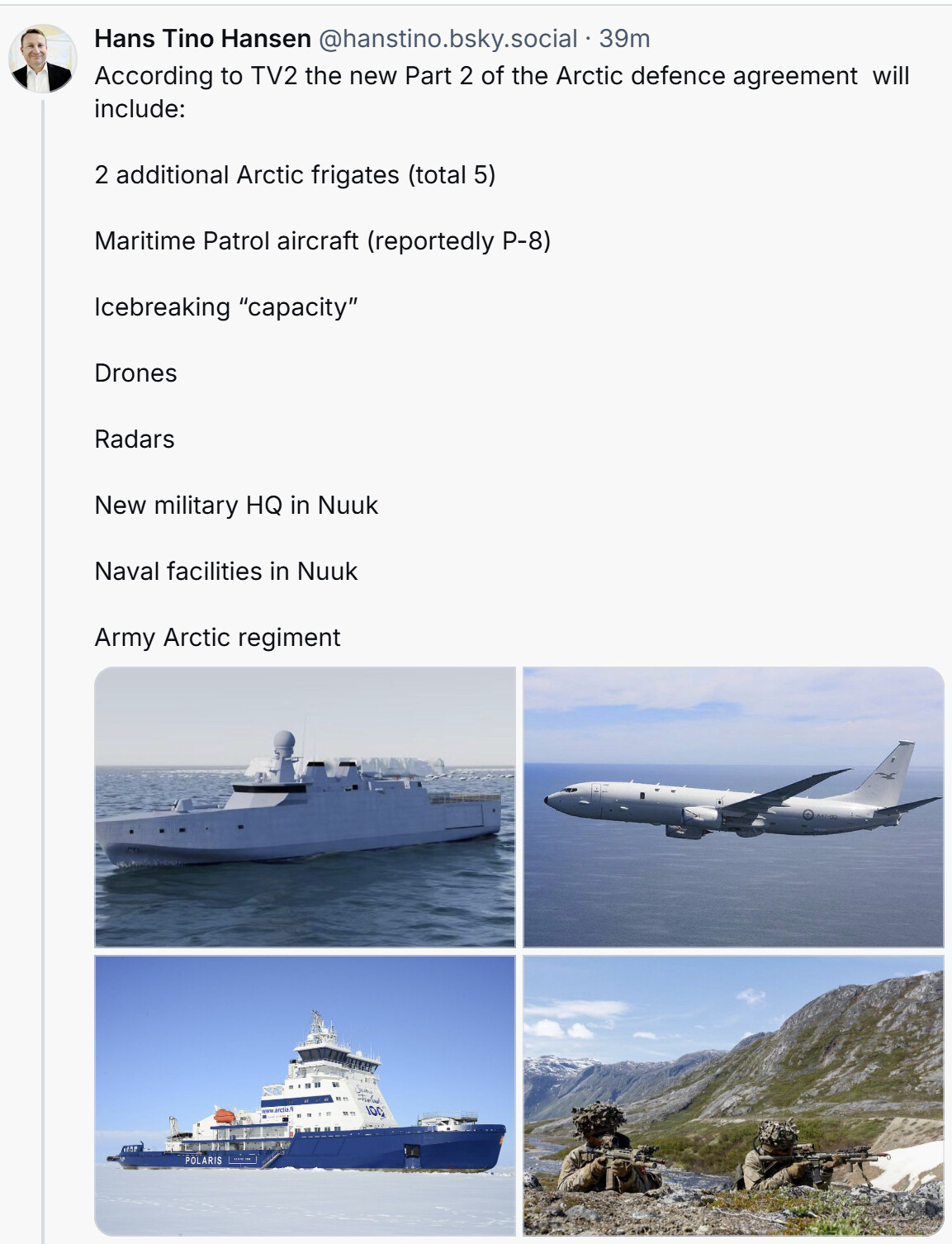Open the grey Arctic frigate image
Image resolution: width=952 pixels, height=1244 pixels.
[305, 807]
